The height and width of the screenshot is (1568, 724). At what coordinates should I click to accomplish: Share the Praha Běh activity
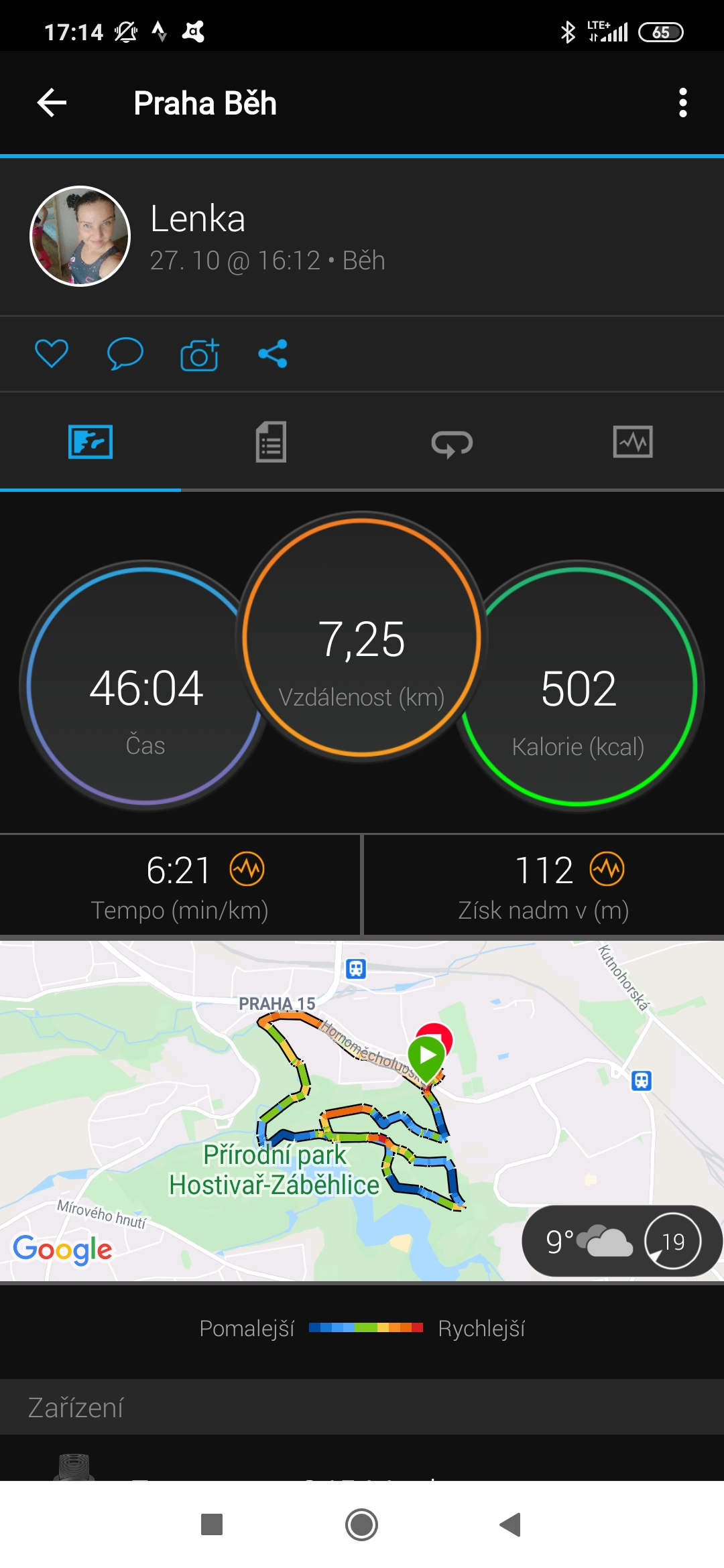click(273, 353)
